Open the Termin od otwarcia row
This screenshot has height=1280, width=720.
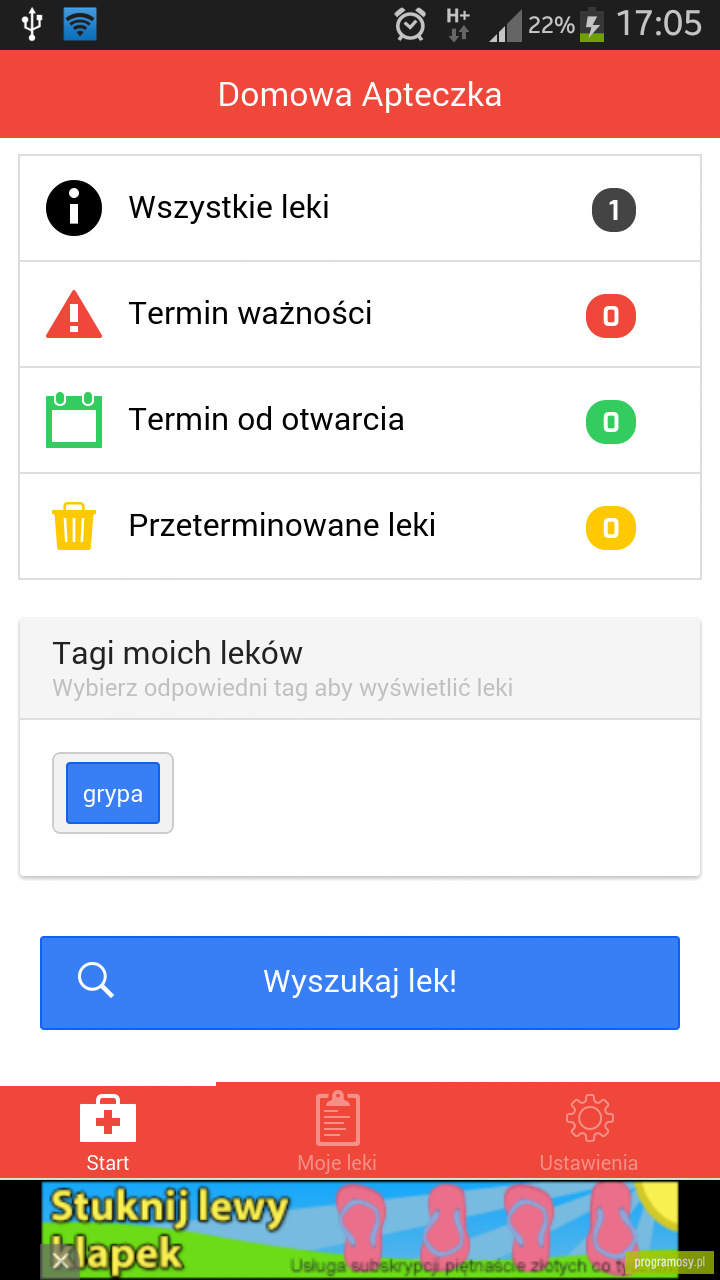click(x=360, y=420)
